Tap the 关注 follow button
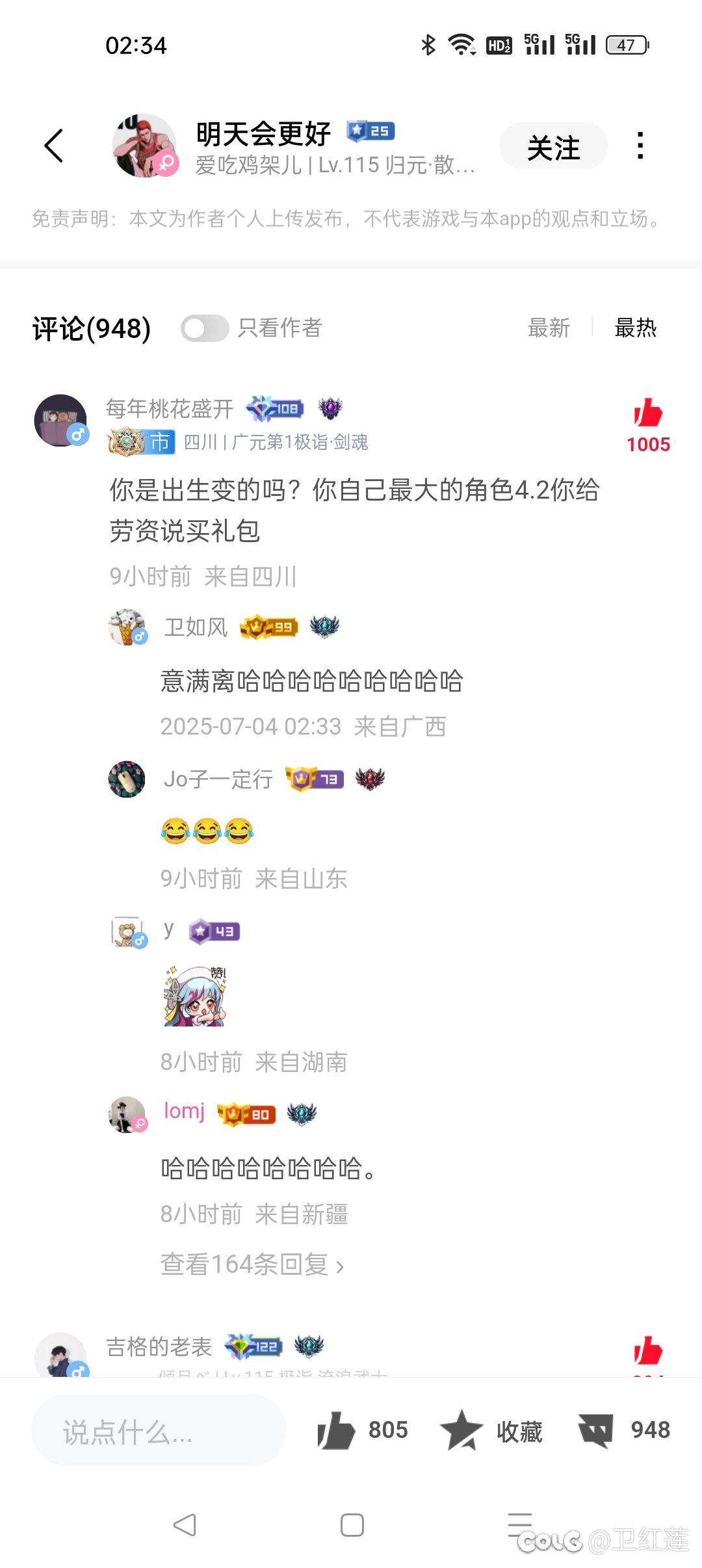Image resolution: width=702 pixels, height=1568 pixels. coord(553,146)
